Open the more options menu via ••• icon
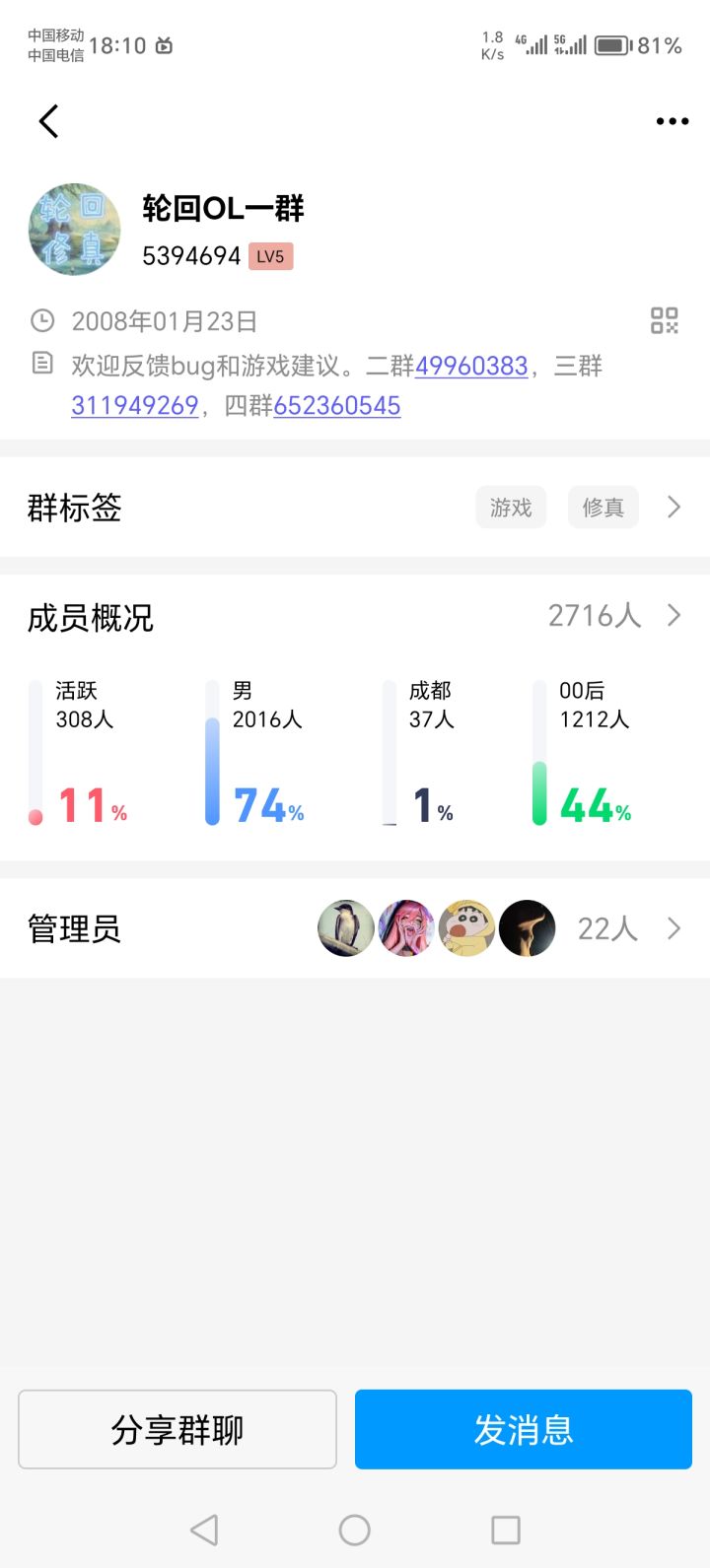The image size is (710, 1568). click(x=671, y=120)
